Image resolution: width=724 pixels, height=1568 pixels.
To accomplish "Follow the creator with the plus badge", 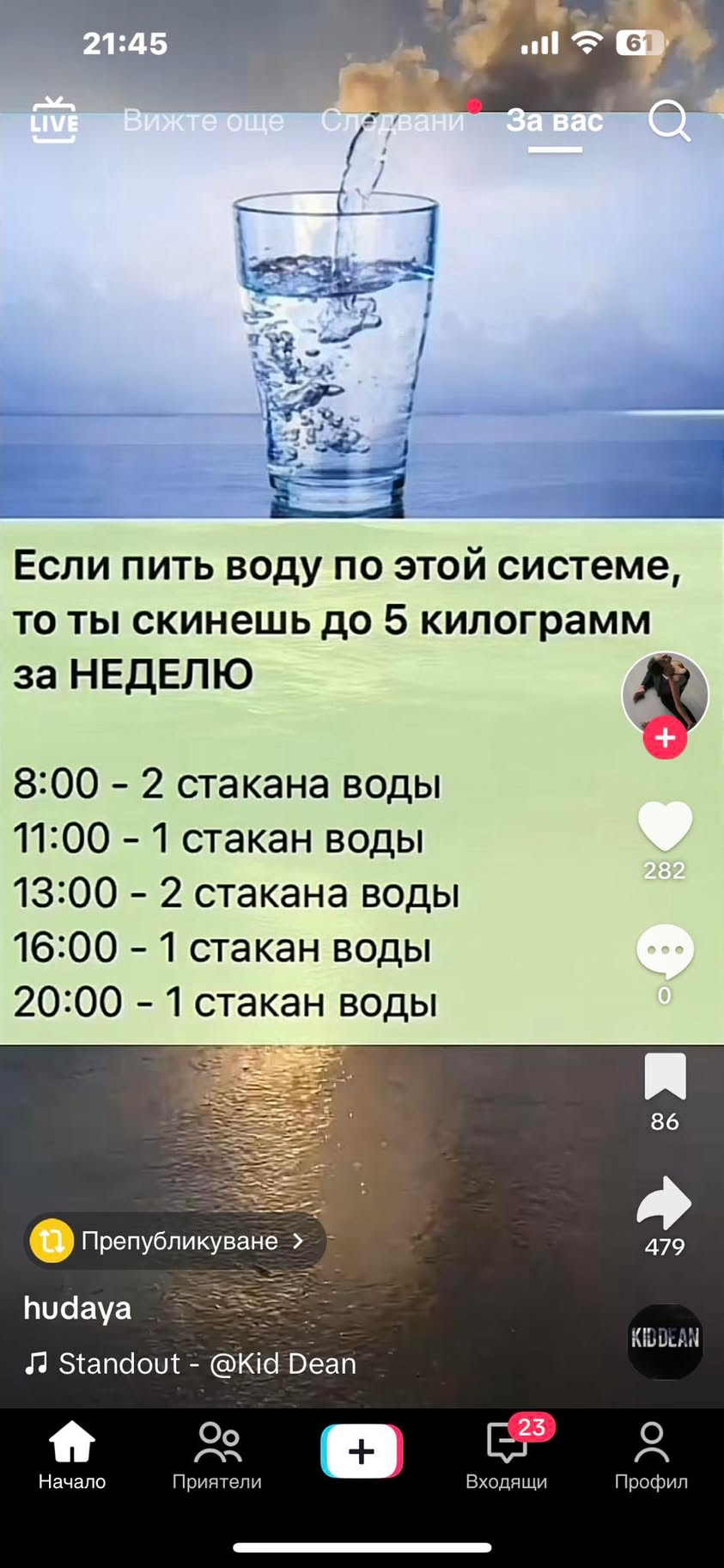I will point(665,738).
